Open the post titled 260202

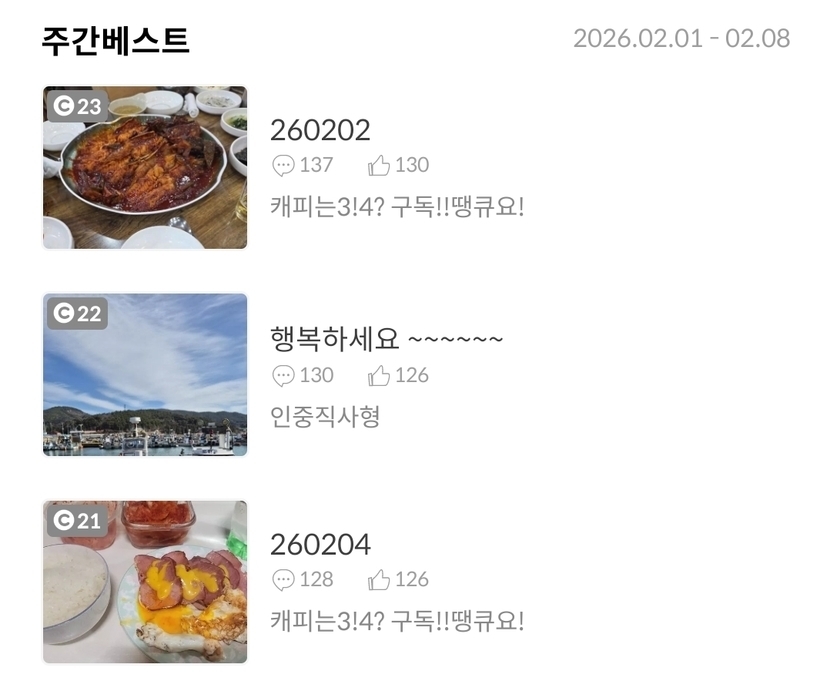click(320, 130)
